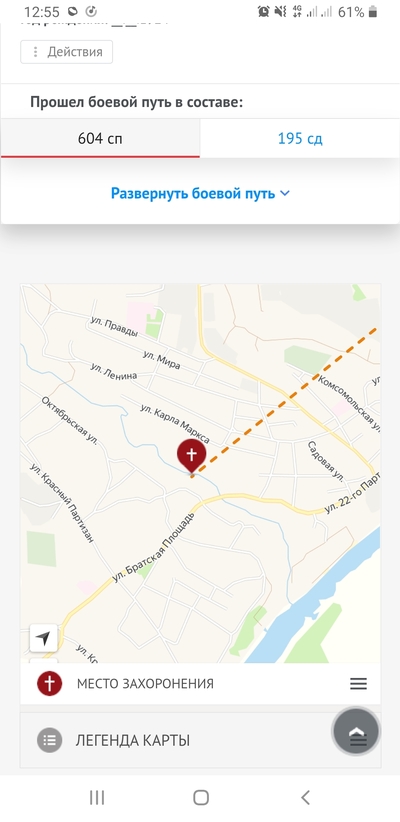Go back using the system back button

pyautogui.click(x=305, y=797)
